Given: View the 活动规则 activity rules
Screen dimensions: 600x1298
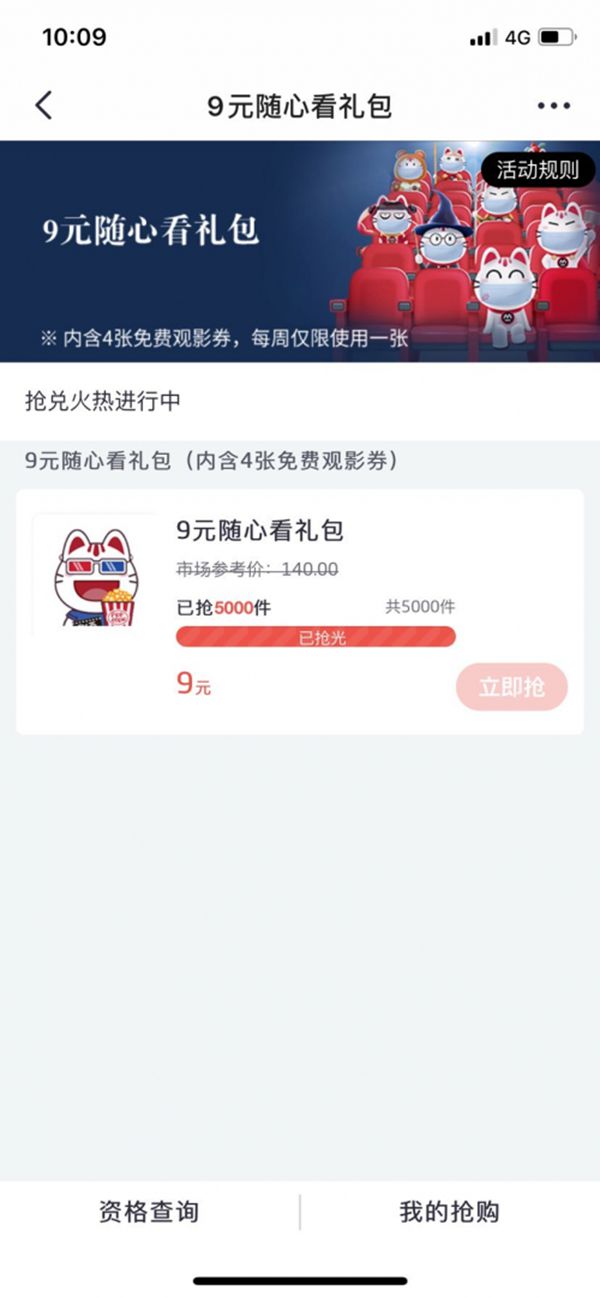Looking at the screenshot, I should click(537, 169).
